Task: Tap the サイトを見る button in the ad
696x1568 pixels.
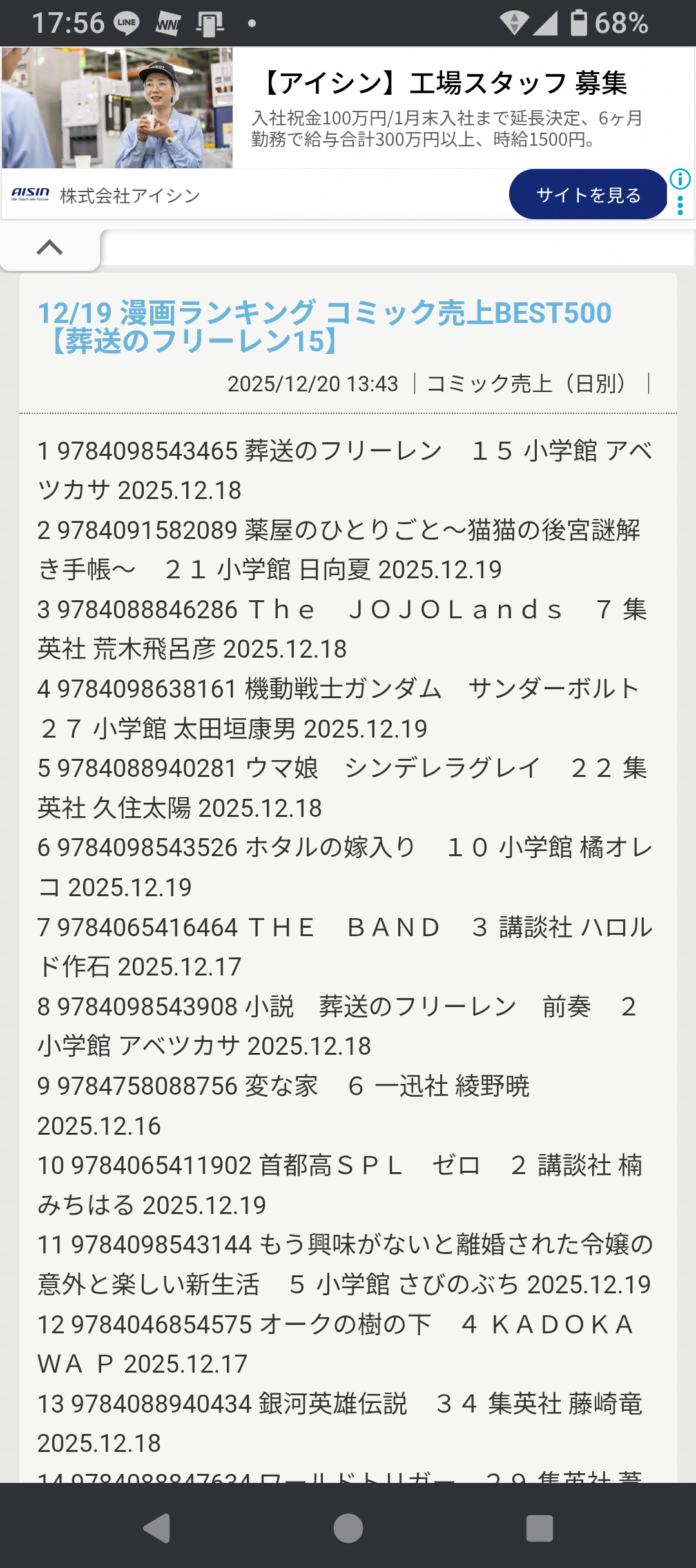Action: point(588,195)
